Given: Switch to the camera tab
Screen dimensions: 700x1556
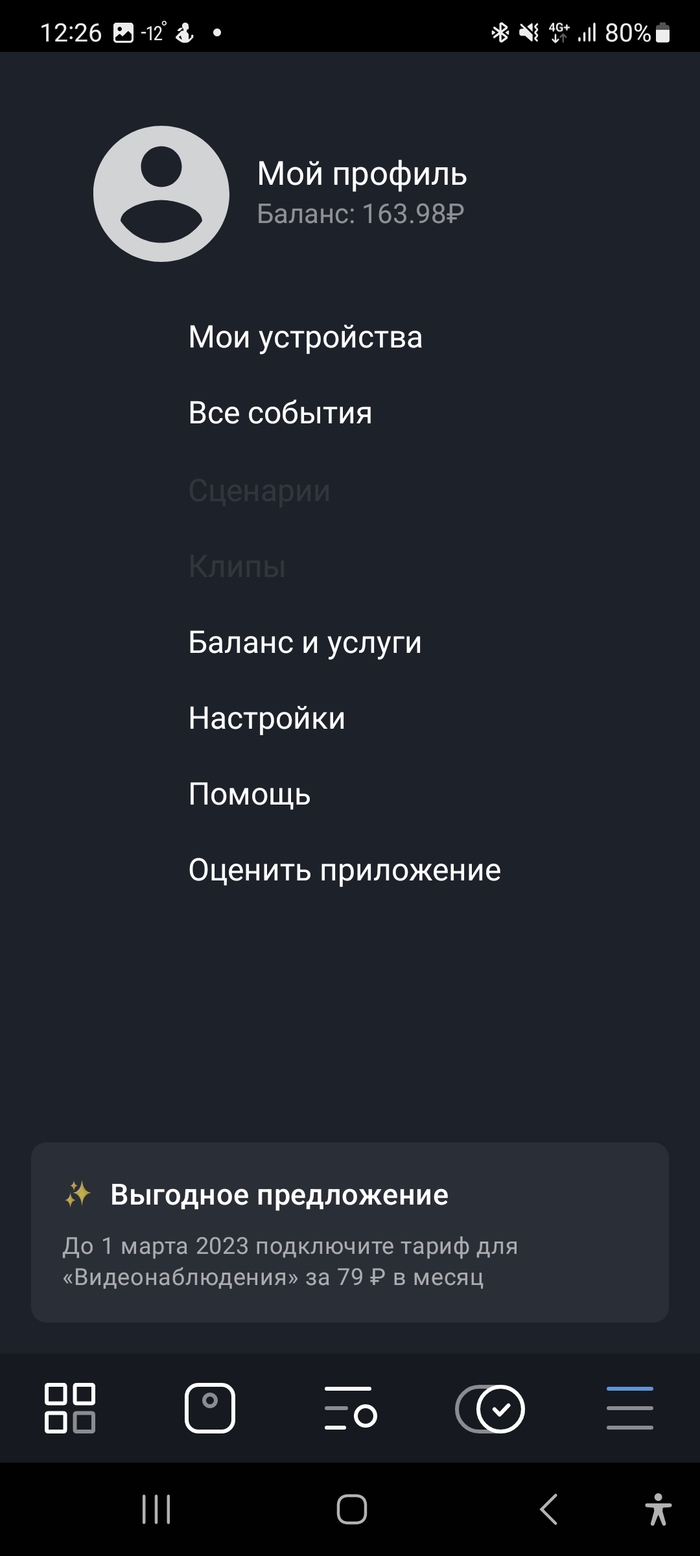Looking at the screenshot, I should pos(210,1408).
